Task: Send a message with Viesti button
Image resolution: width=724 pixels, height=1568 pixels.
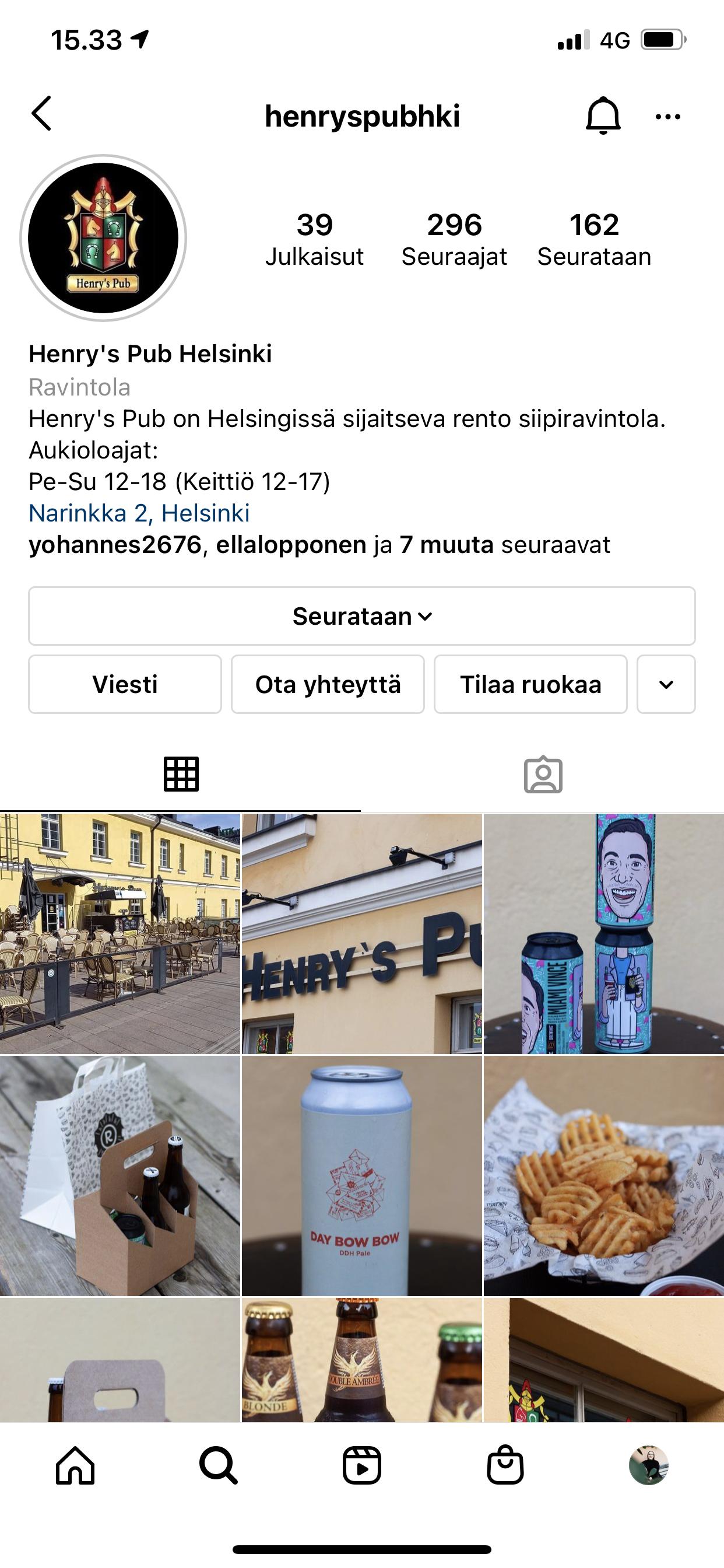Action: [x=125, y=684]
